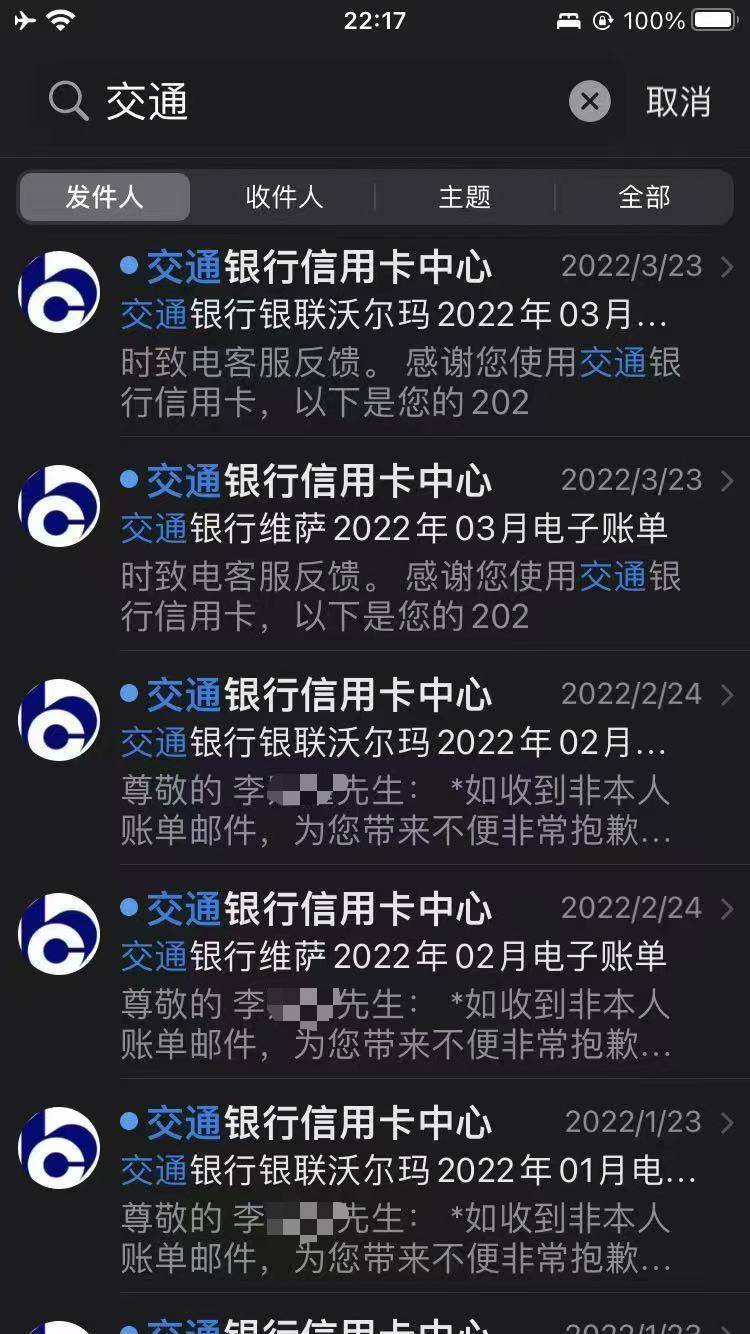Open the chevron on the 2022/2/24 沃尔玛 email

(x=727, y=694)
